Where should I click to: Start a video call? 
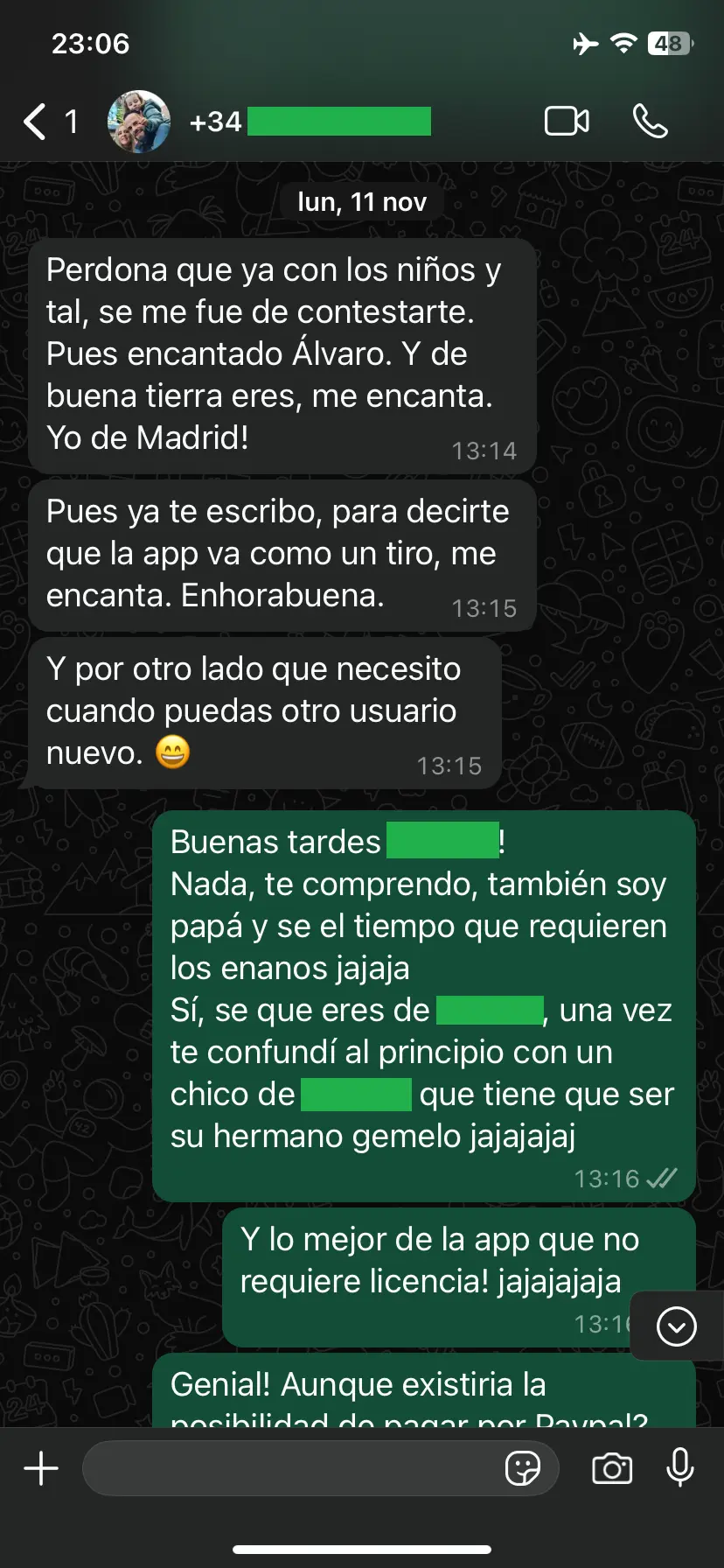tap(567, 122)
